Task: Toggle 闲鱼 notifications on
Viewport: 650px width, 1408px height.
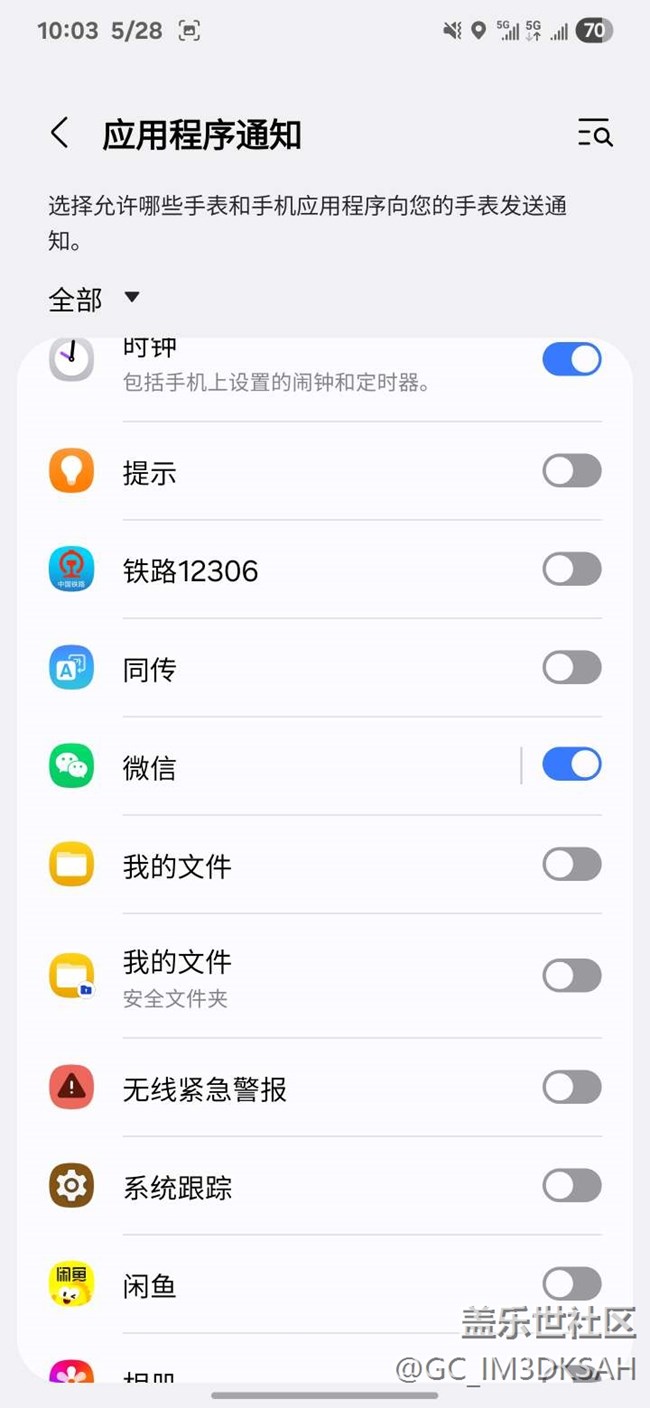Action: (572, 1284)
